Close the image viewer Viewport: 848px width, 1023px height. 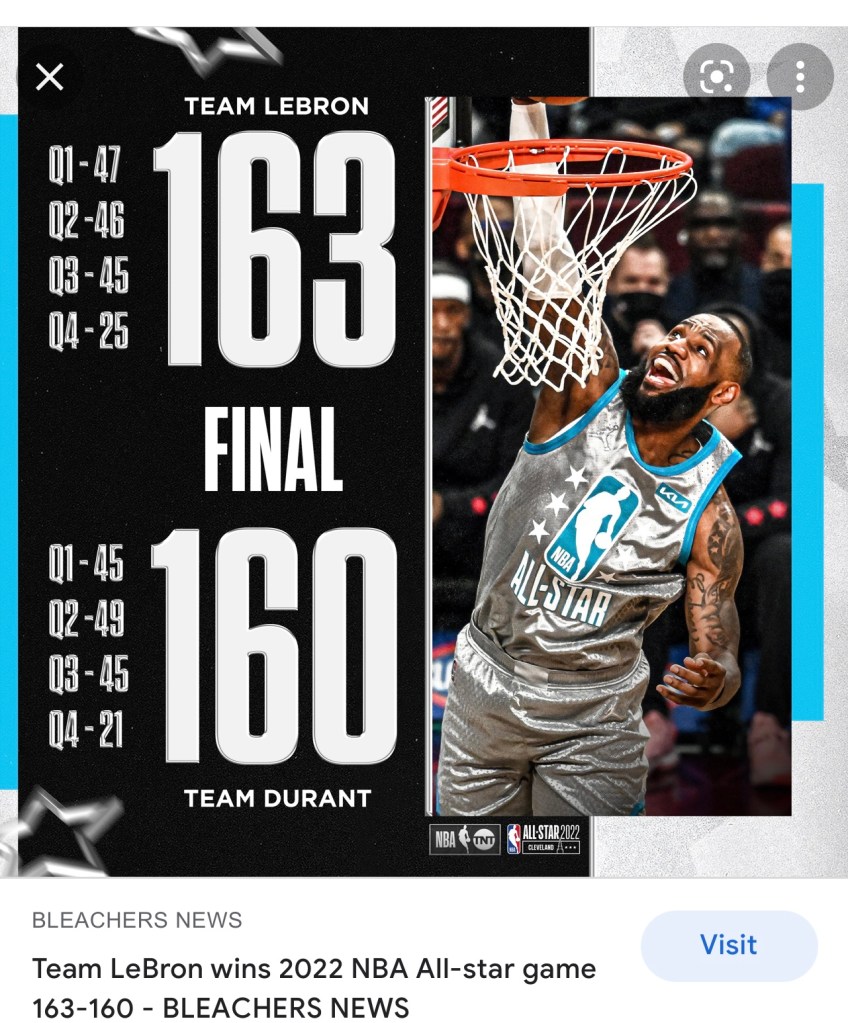pos(49,77)
